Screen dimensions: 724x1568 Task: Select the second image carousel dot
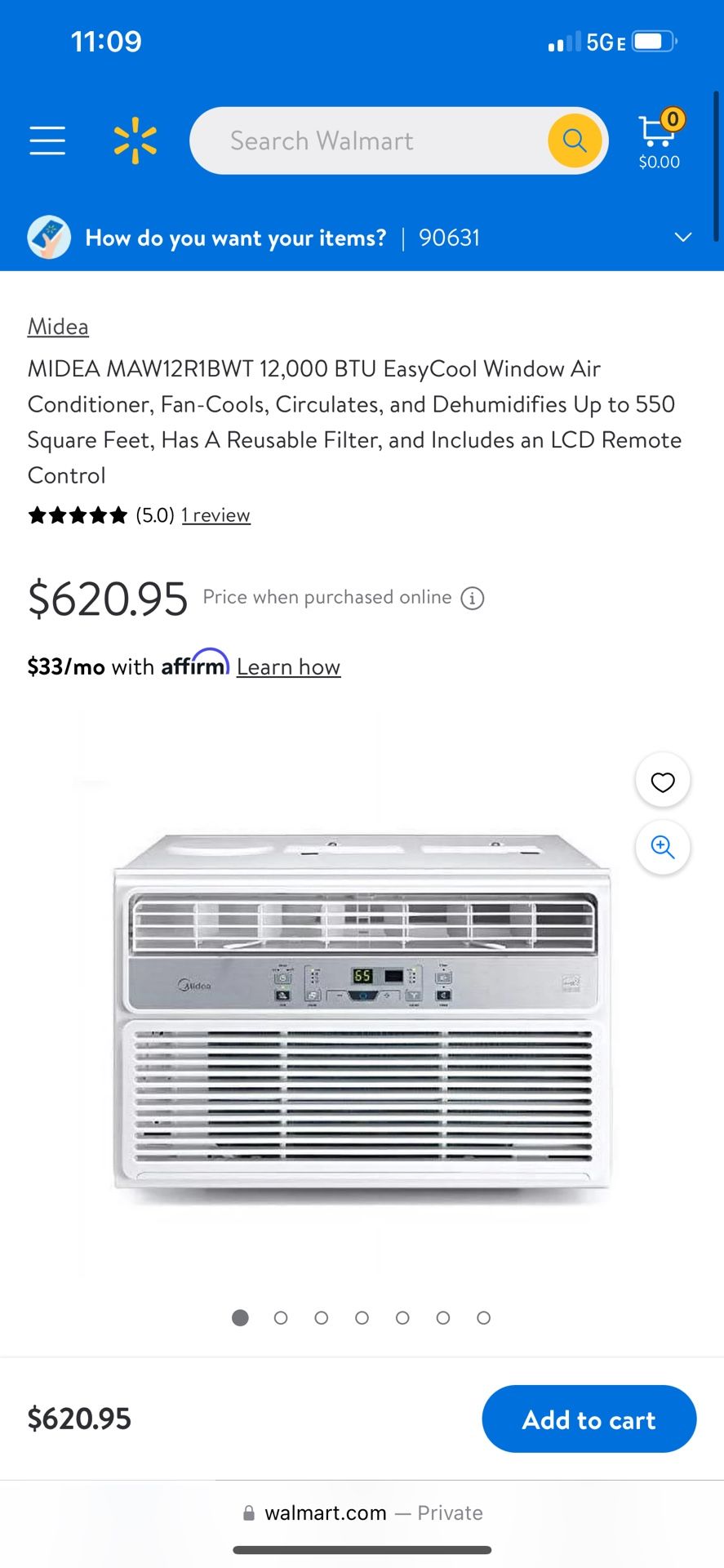(281, 1317)
